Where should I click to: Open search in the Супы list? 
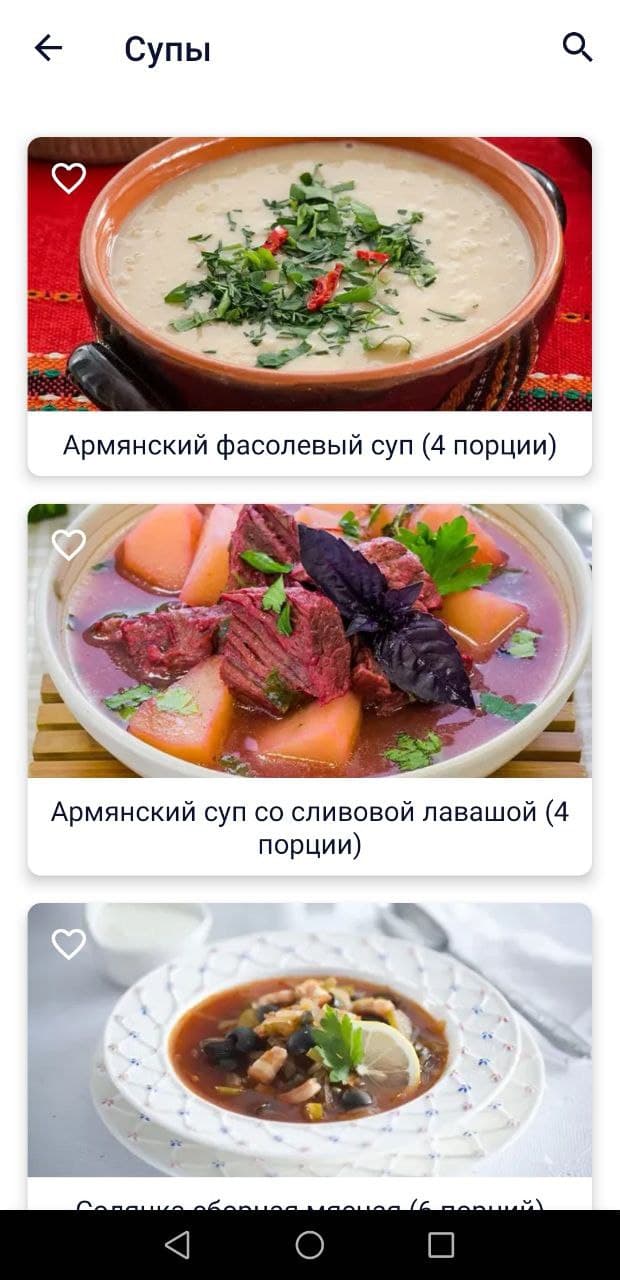[x=577, y=47]
